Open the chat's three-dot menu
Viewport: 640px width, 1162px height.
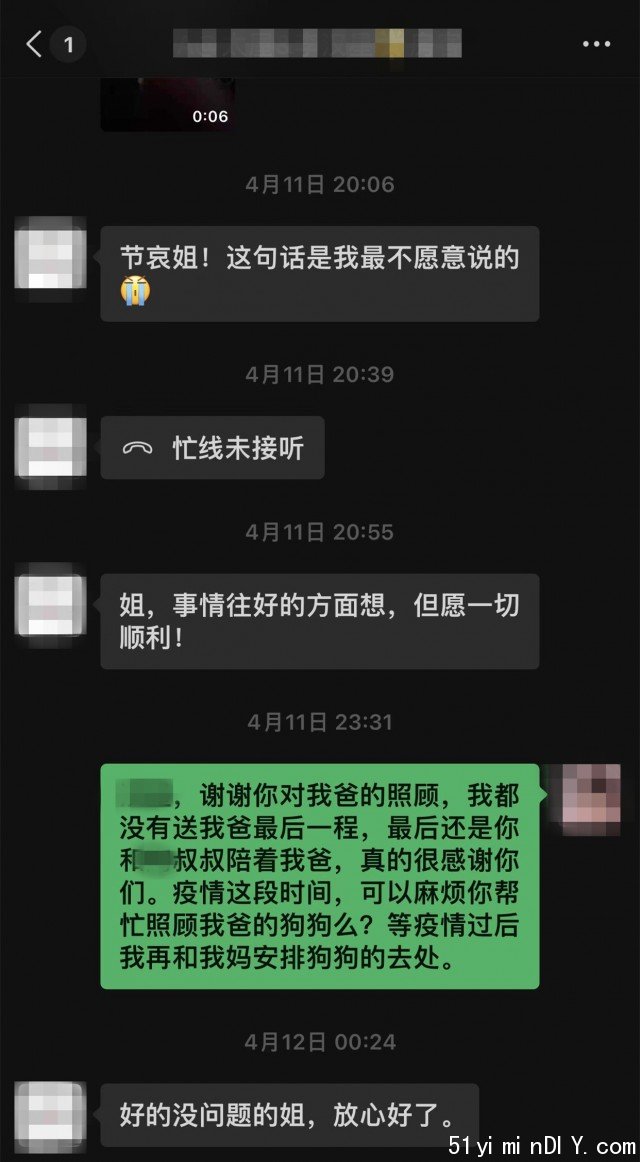pyautogui.click(x=596, y=44)
